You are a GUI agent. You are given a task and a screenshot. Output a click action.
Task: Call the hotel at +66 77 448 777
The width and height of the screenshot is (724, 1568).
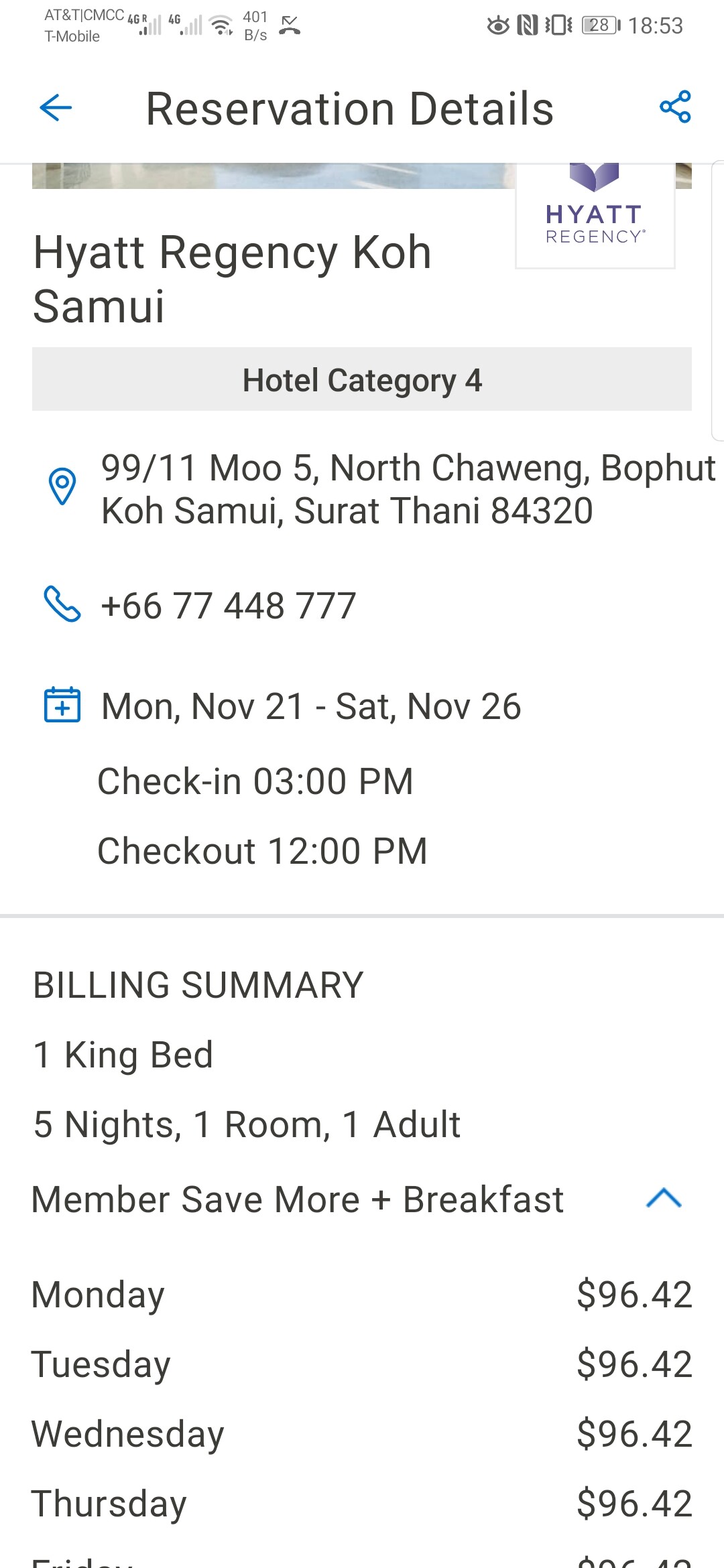(200, 605)
